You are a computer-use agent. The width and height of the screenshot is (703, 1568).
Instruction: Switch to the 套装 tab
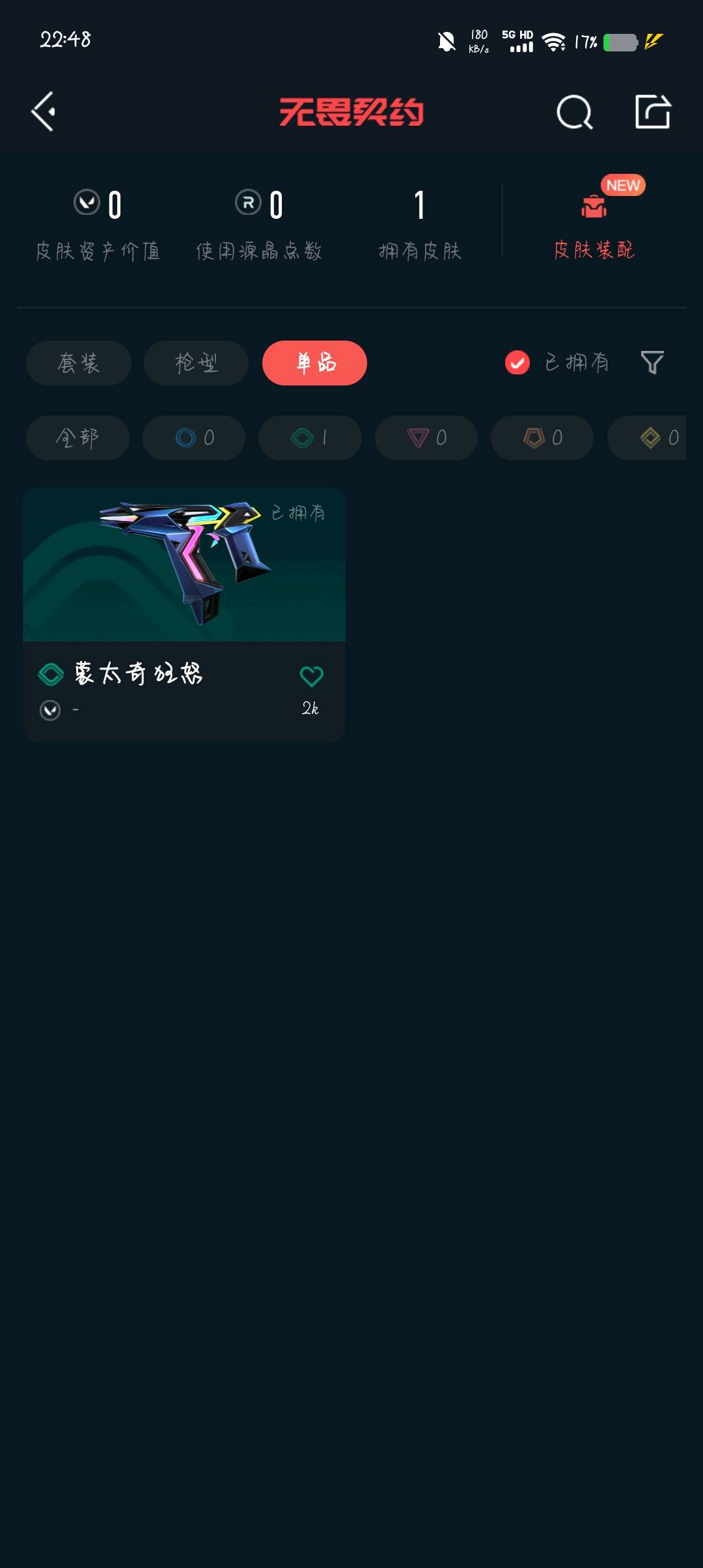(x=79, y=363)
